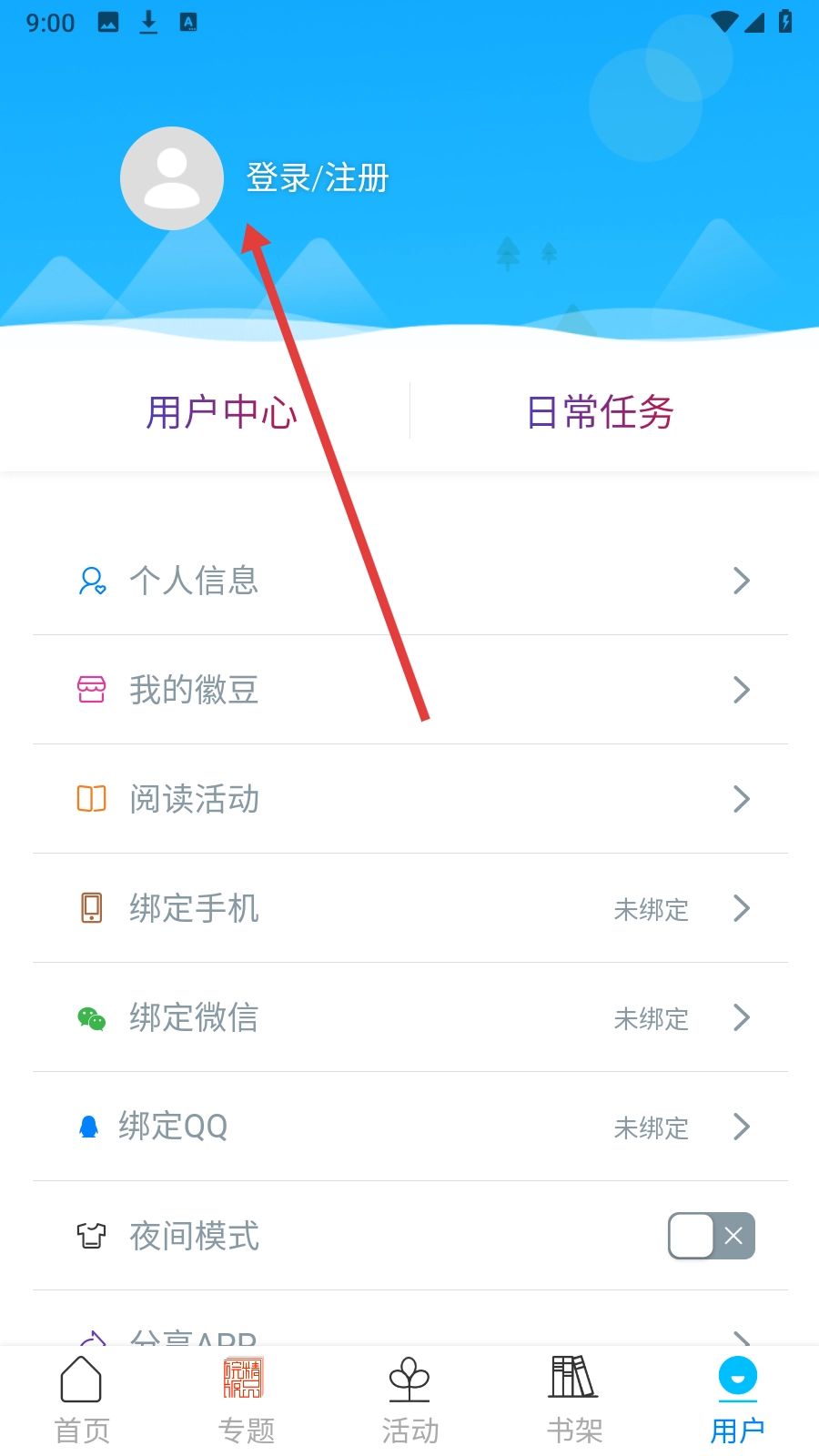This screenshot has width=819, height=1456.
Task: Open 登录/注册 login link
Action: [318, 178]
